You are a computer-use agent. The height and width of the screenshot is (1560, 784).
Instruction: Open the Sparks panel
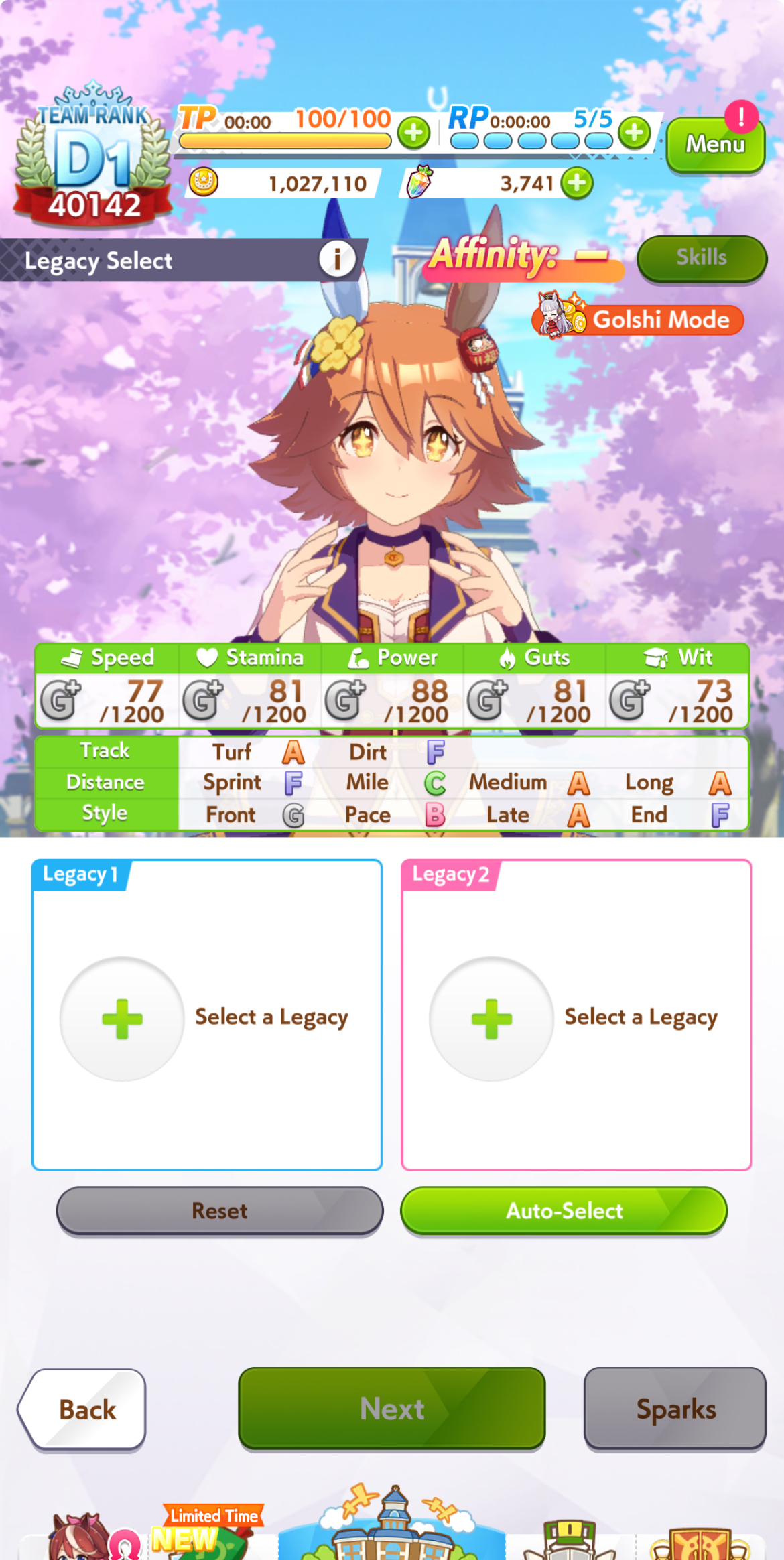(x=675, y=1409)
